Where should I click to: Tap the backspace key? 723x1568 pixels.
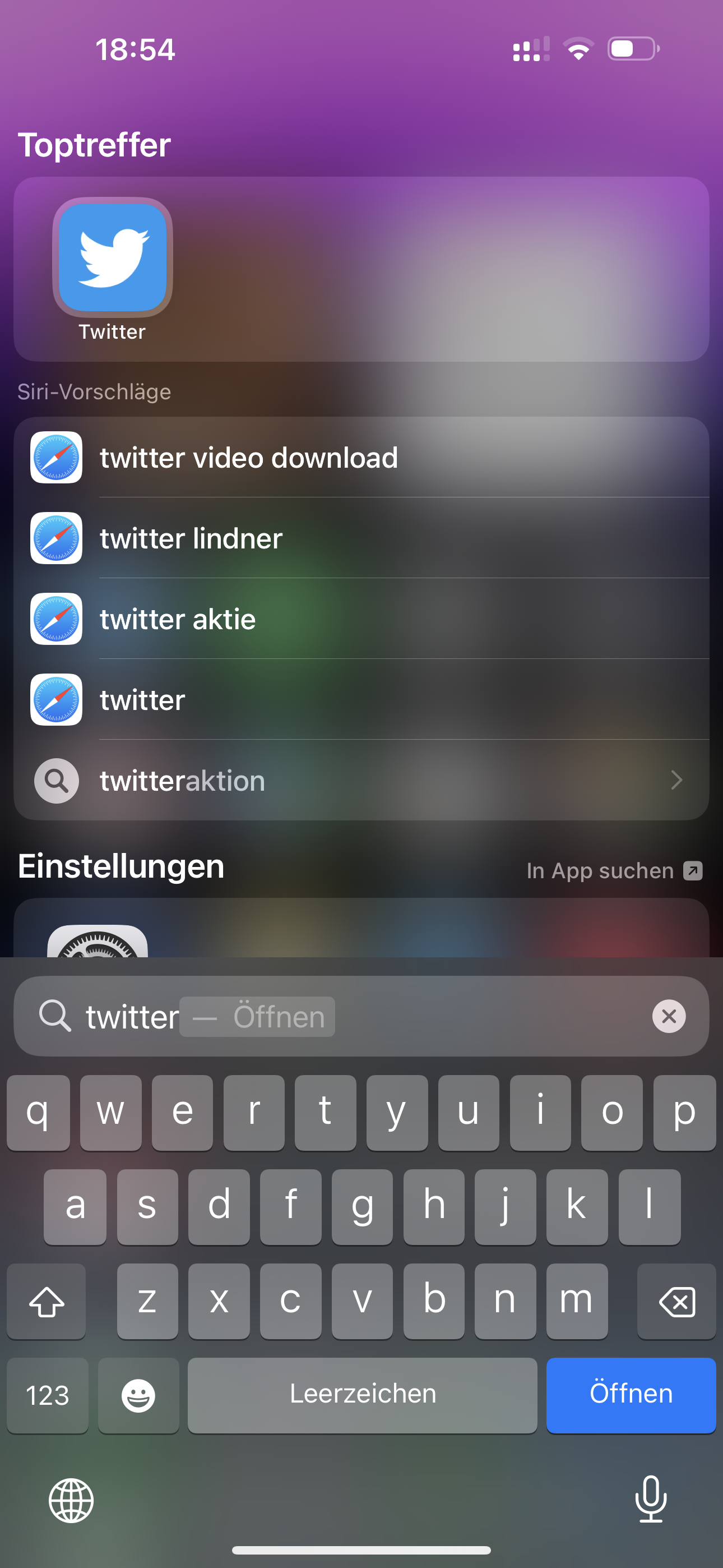coord(676,1302)
